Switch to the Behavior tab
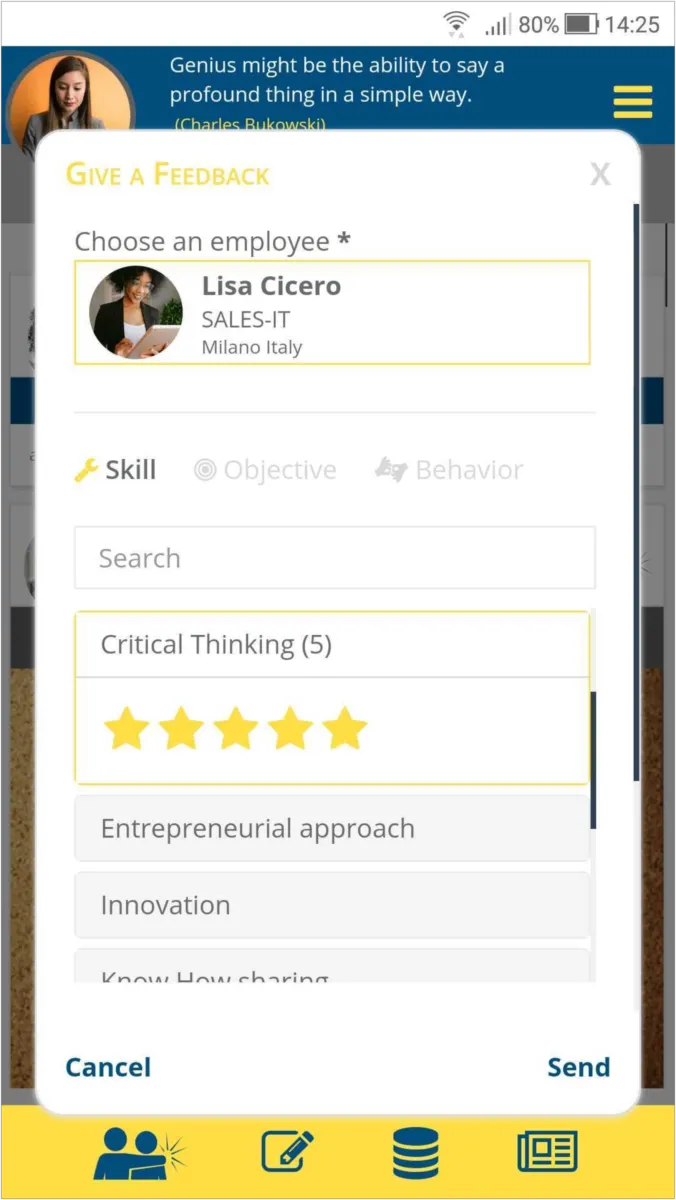 (449, 470)
